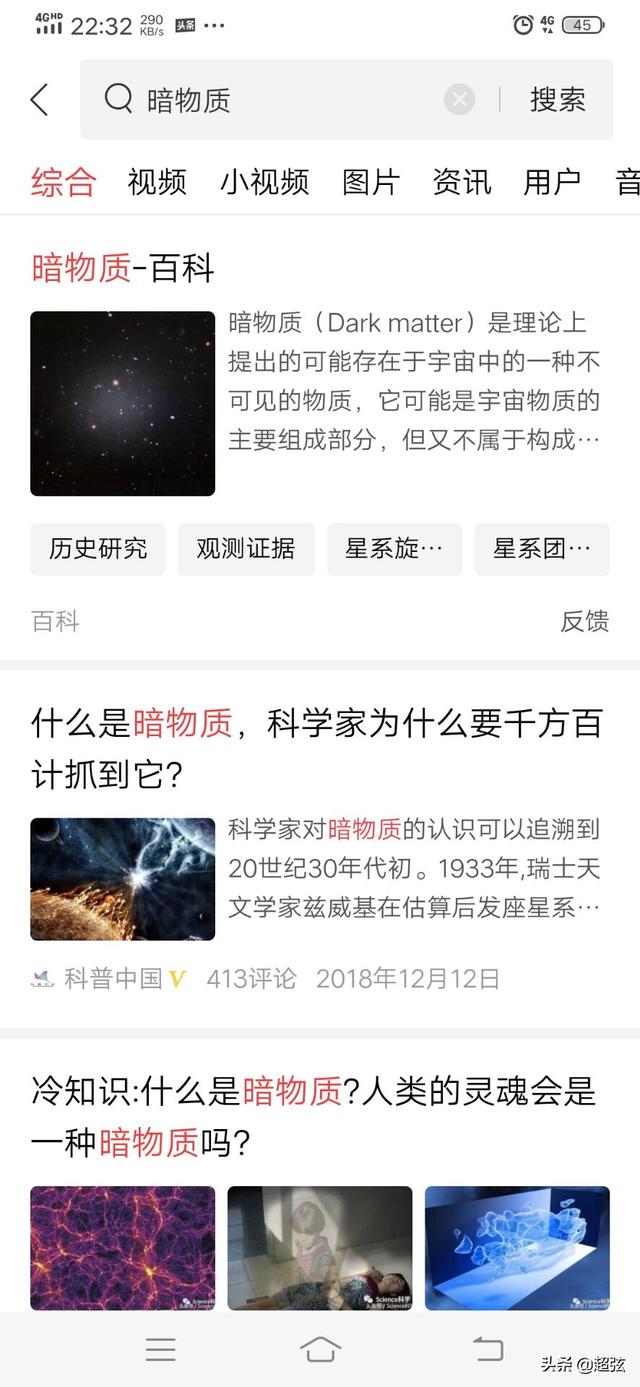Go back using the top-left arrow
The height and width of the screenshot is (1387, 640).
pos(40,100)
